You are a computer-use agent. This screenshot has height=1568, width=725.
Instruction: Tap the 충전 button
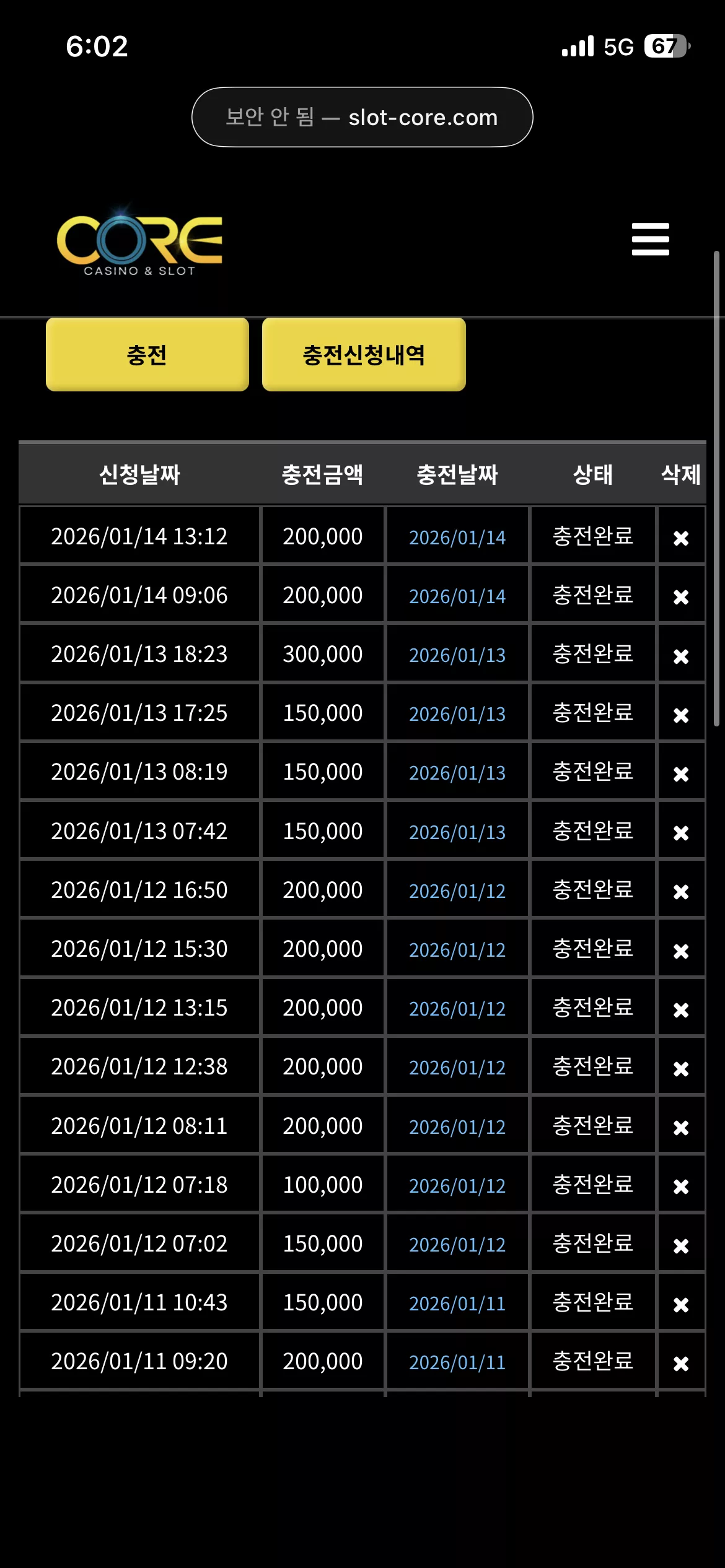click(147, 354)
